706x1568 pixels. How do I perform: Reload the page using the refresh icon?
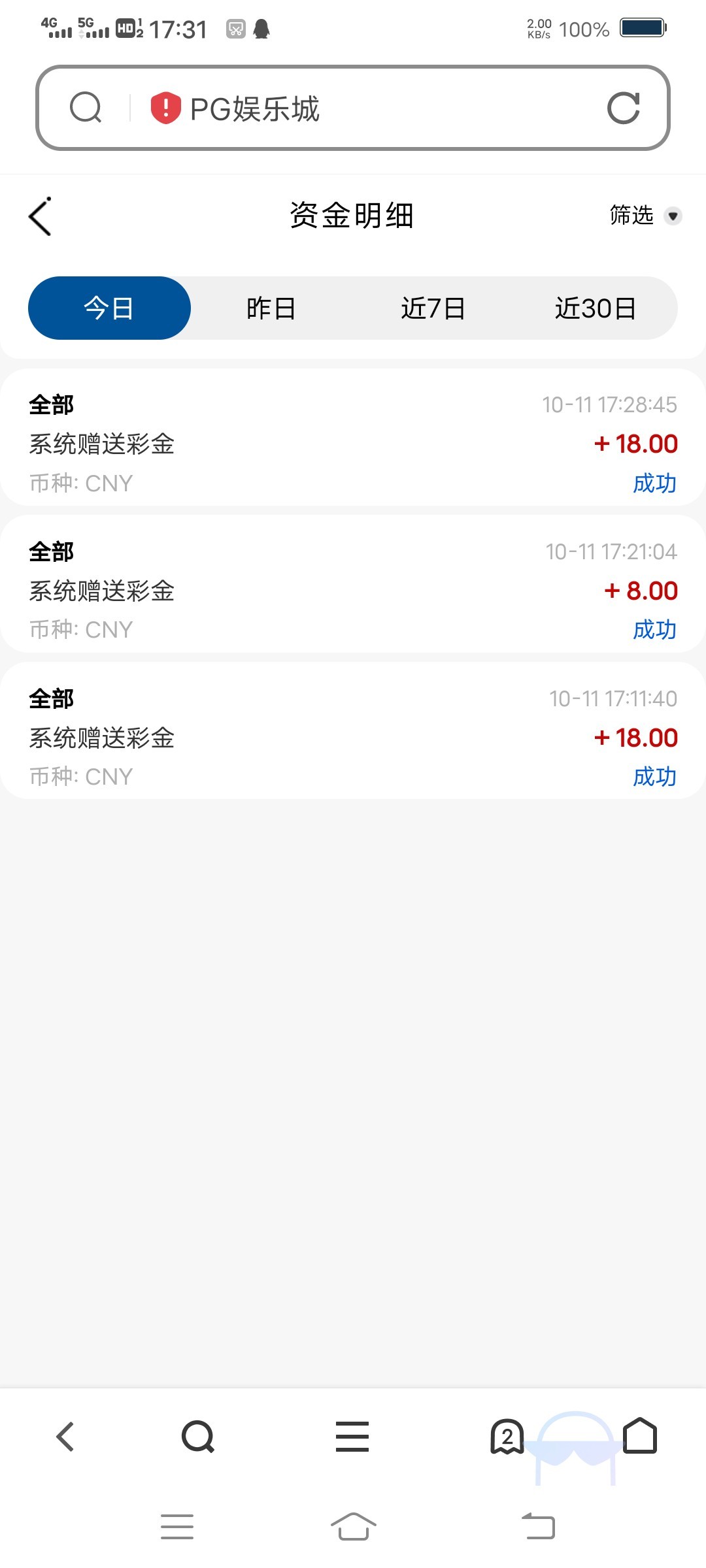coord(623,108)
